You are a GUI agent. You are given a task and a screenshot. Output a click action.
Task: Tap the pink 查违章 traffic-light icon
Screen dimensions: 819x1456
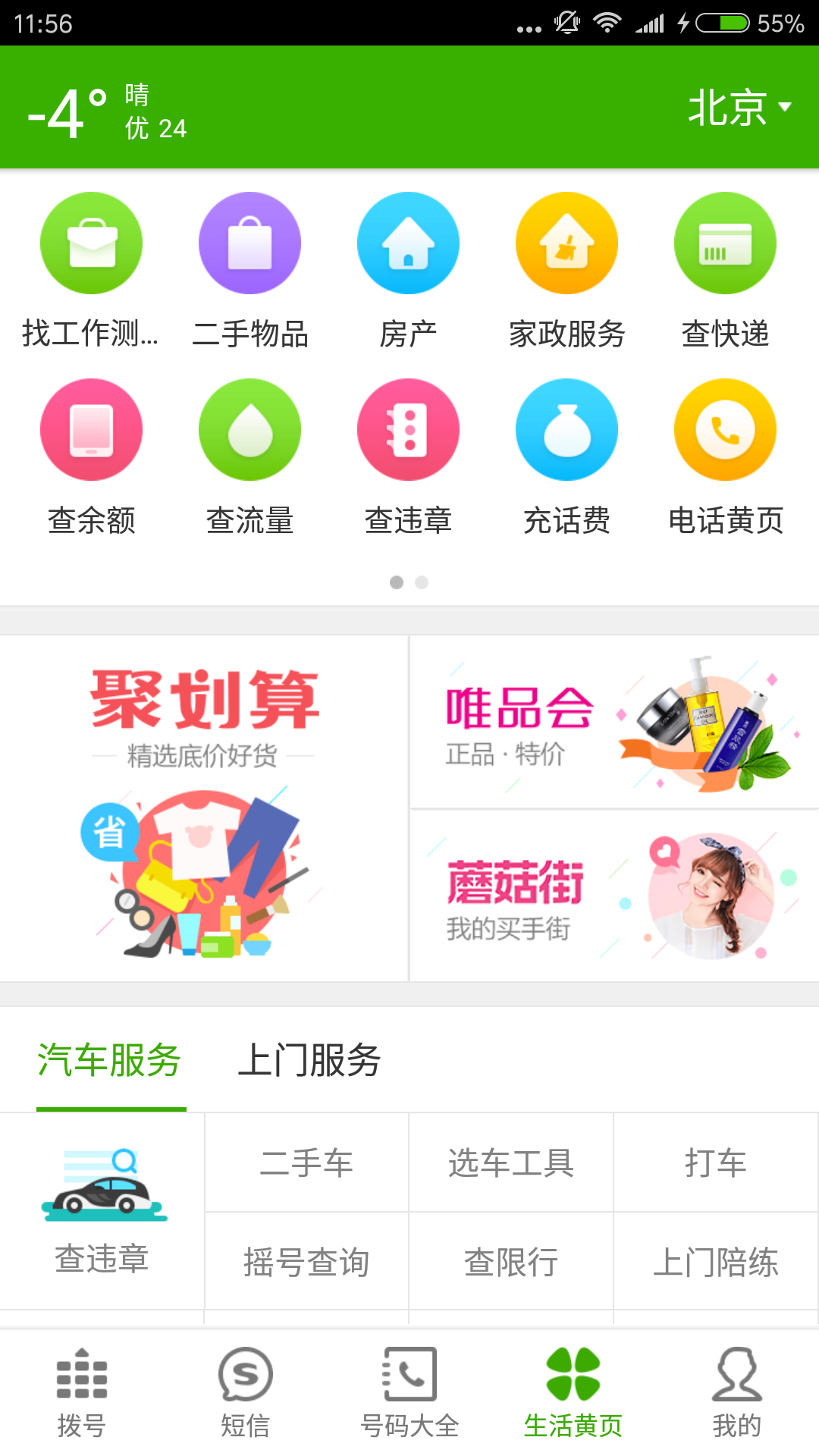tap(408, 430)
